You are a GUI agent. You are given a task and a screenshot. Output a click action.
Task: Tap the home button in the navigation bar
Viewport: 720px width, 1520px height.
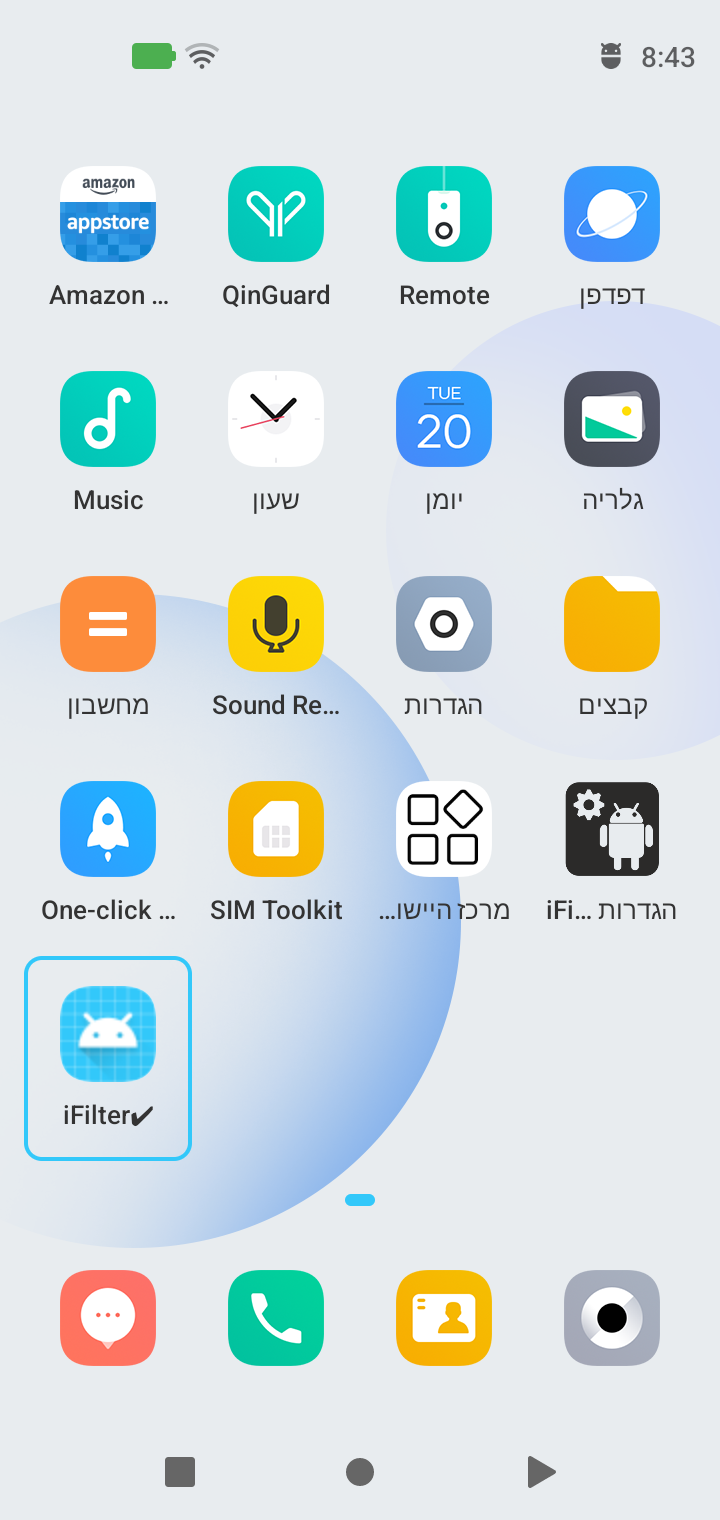pos(360,1472)
